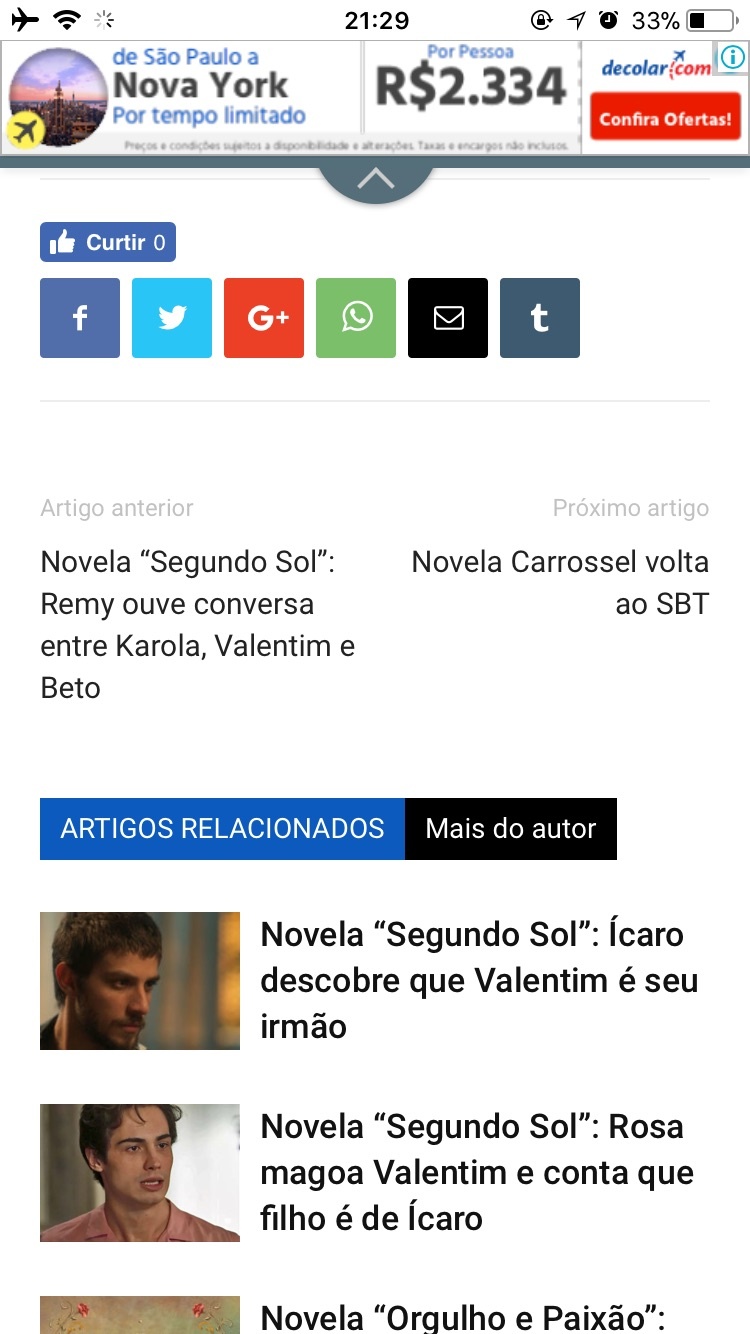The image size is (750, 1334).
Task: Share the article by email
Action: (448, 318)
